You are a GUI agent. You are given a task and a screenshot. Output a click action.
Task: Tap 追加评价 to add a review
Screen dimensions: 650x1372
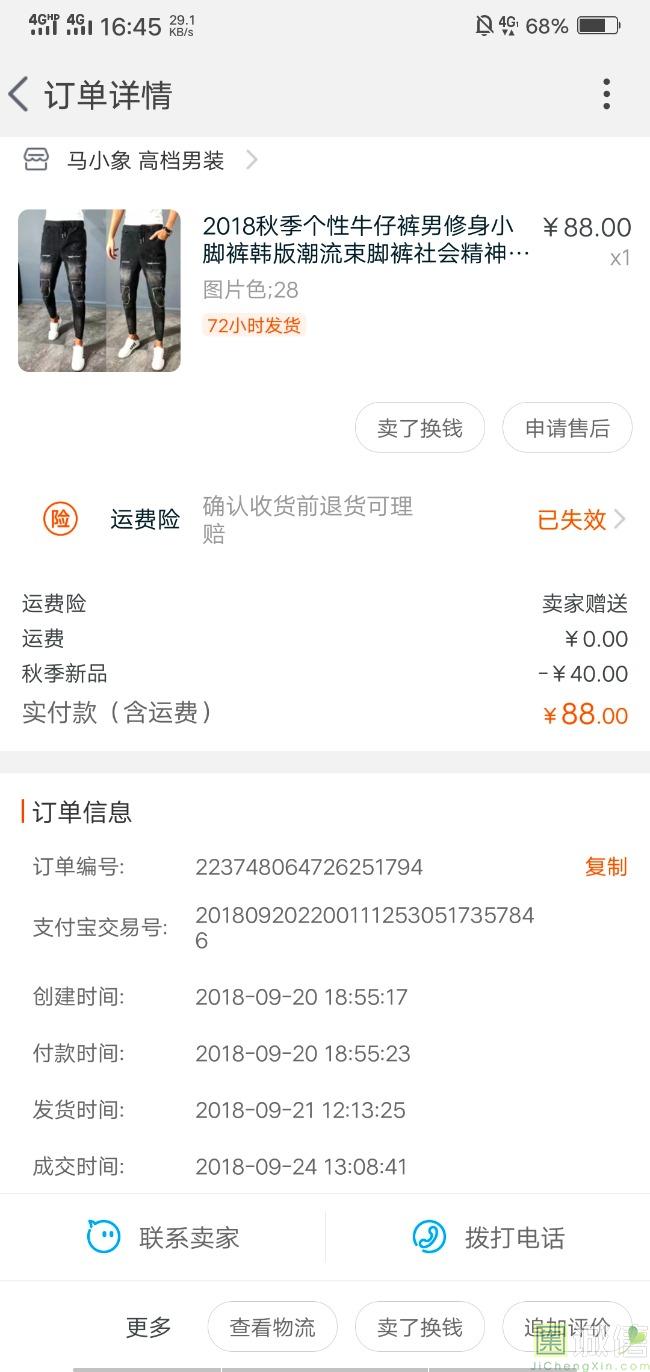tap(567, 1327)
